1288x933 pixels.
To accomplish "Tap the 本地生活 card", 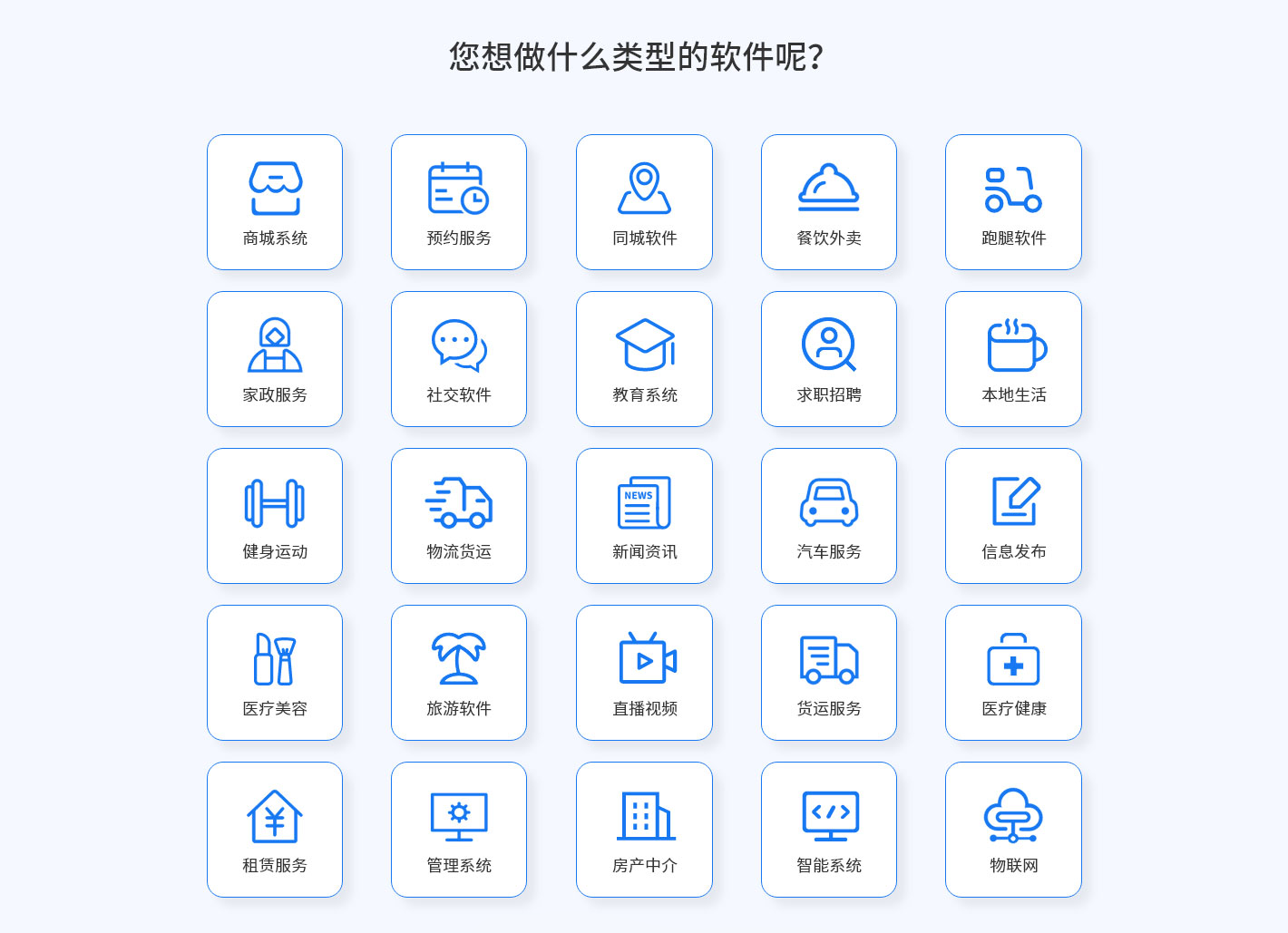I will click(1013, 359).
